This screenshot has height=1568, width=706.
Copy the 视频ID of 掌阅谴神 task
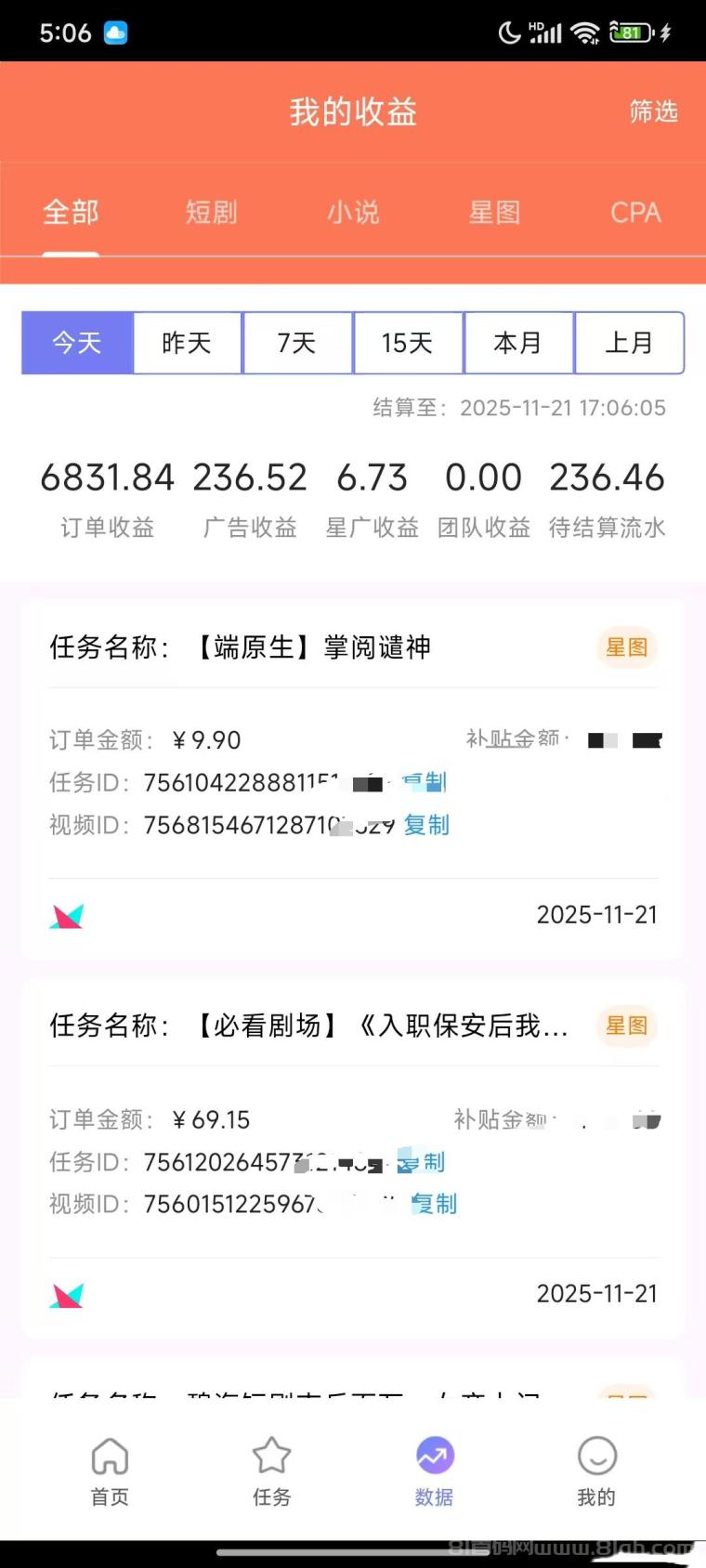coord(426,825)
